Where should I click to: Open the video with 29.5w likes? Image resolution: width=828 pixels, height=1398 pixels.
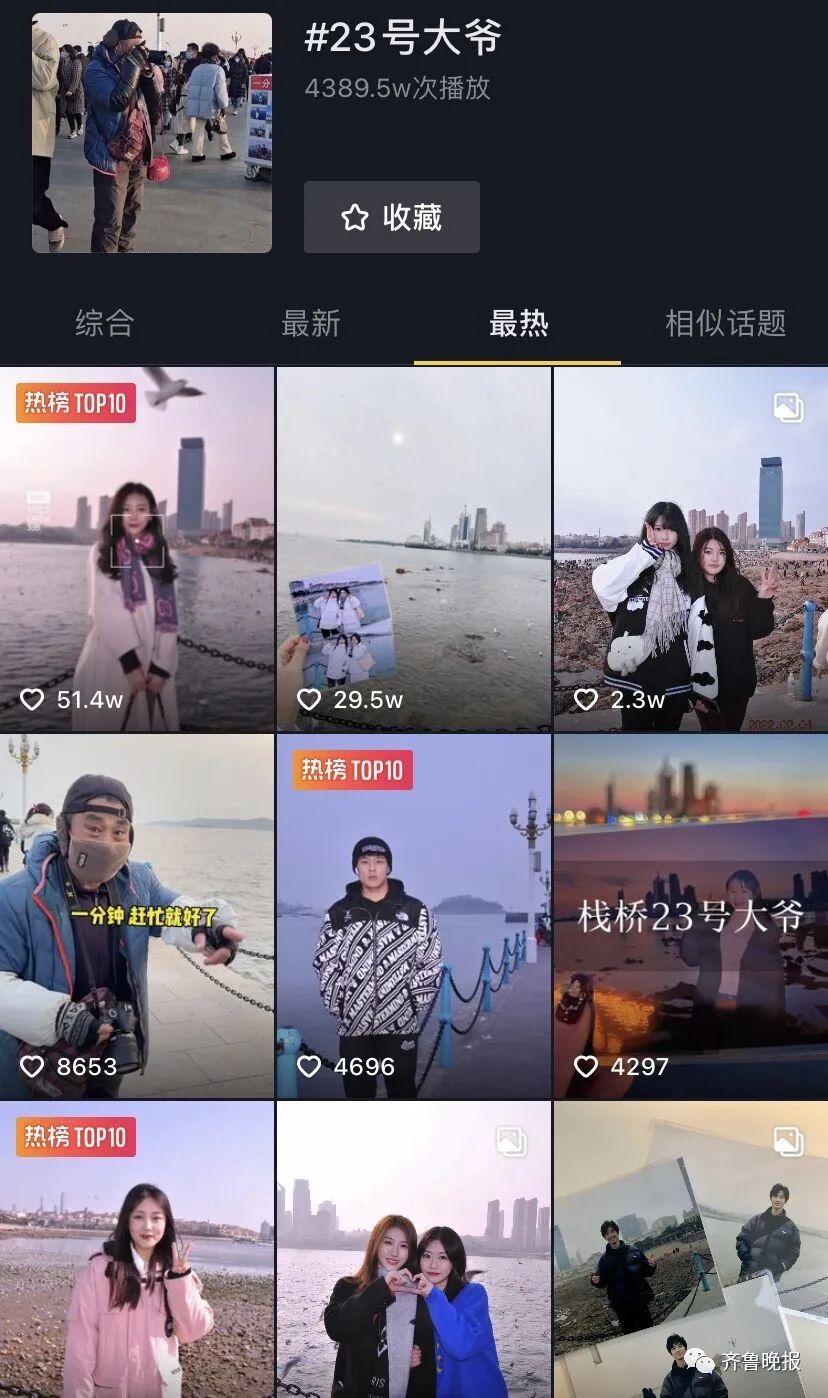point(414,548)
